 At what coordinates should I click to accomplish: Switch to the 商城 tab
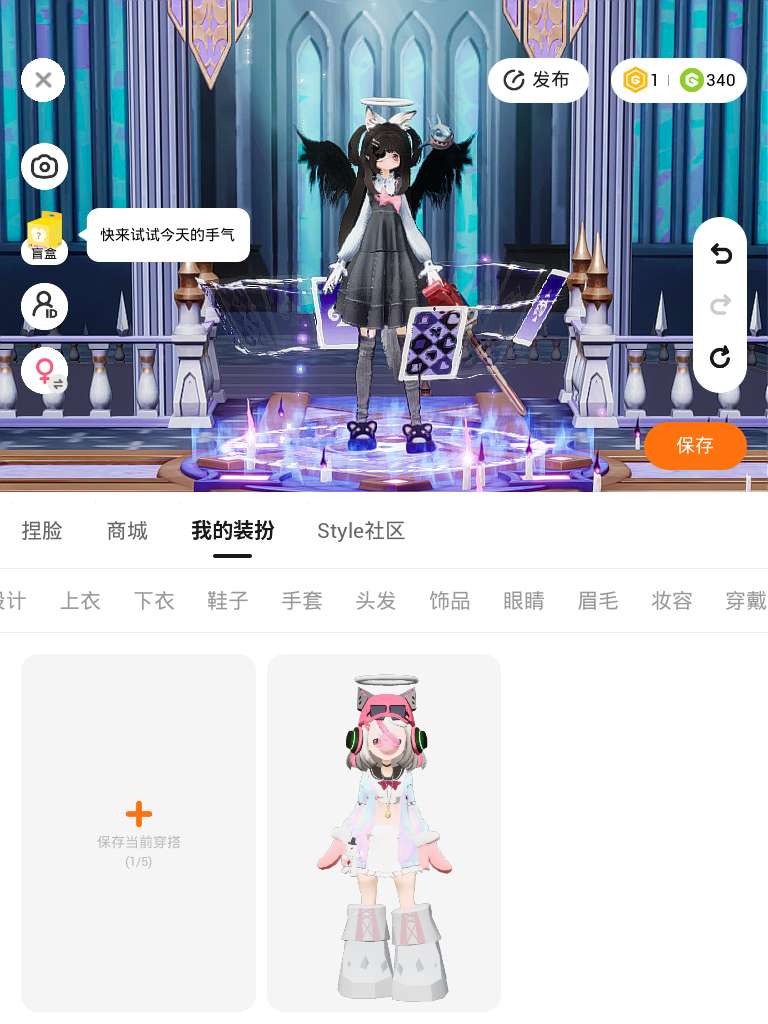(x=127, y=531)
